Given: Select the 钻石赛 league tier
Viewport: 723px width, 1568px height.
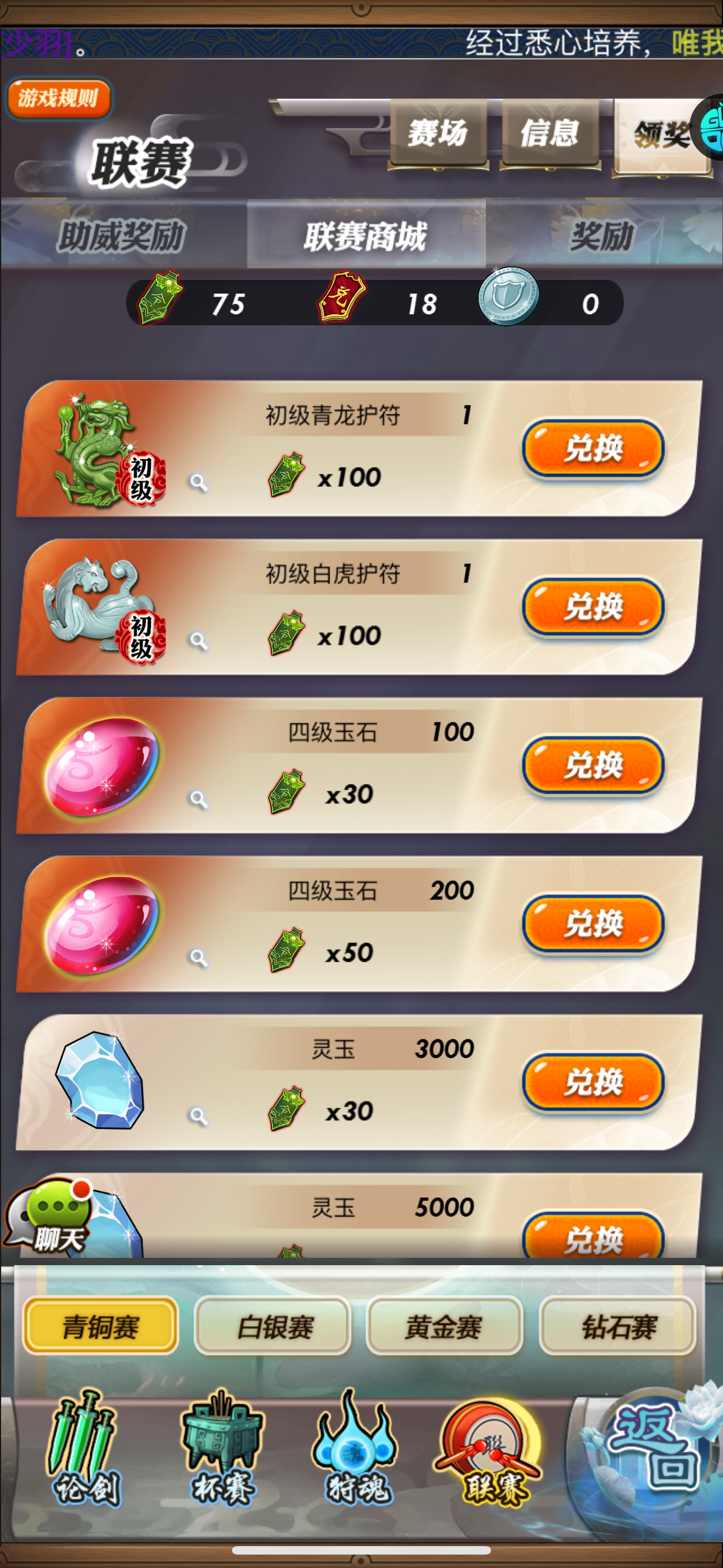Looking at the screenshot, I should tap(618, 1327).
